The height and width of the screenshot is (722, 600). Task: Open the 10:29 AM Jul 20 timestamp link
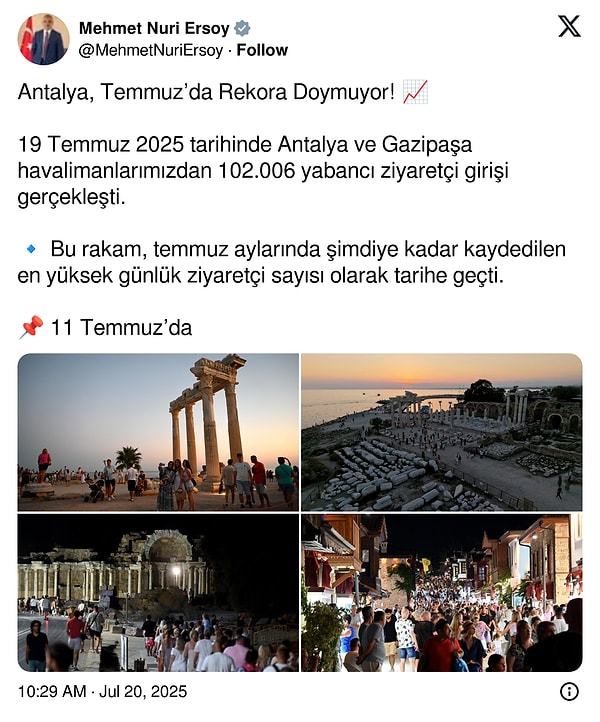[102, 691]
